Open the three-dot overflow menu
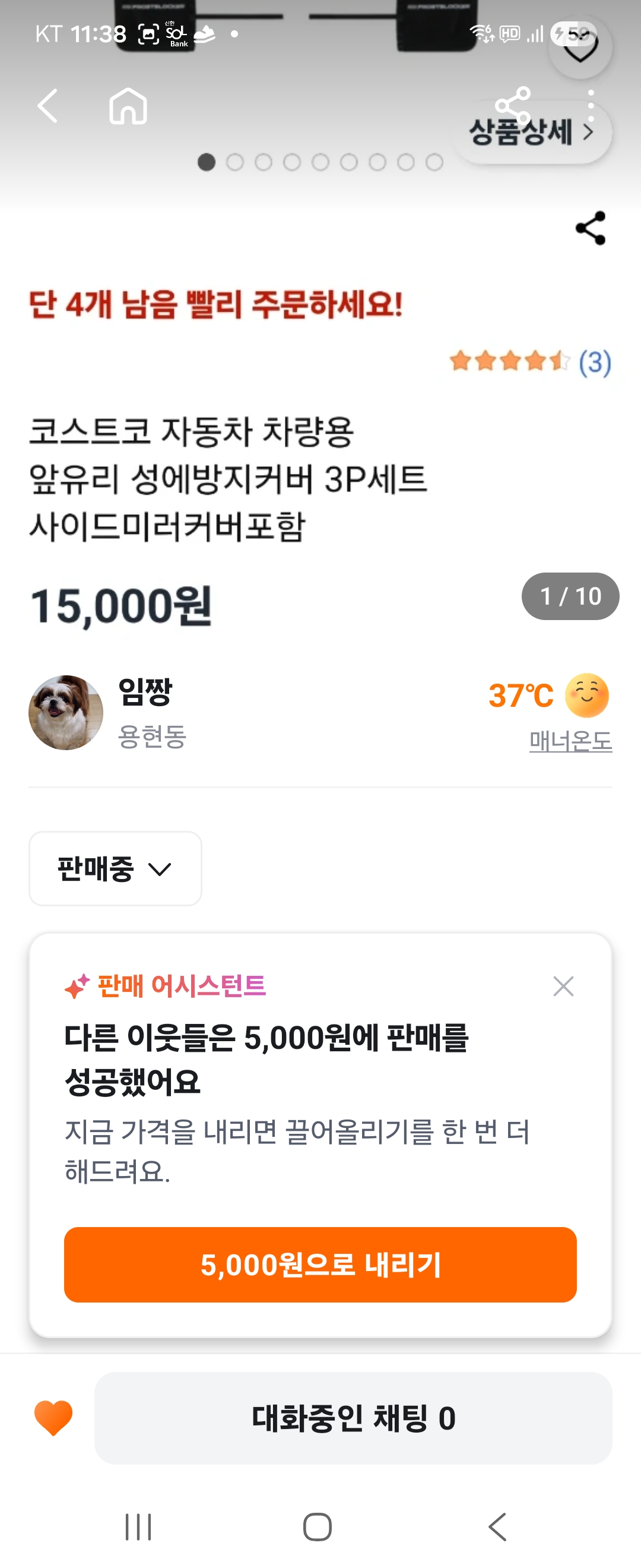641x1568 pixels. point(591,106)
